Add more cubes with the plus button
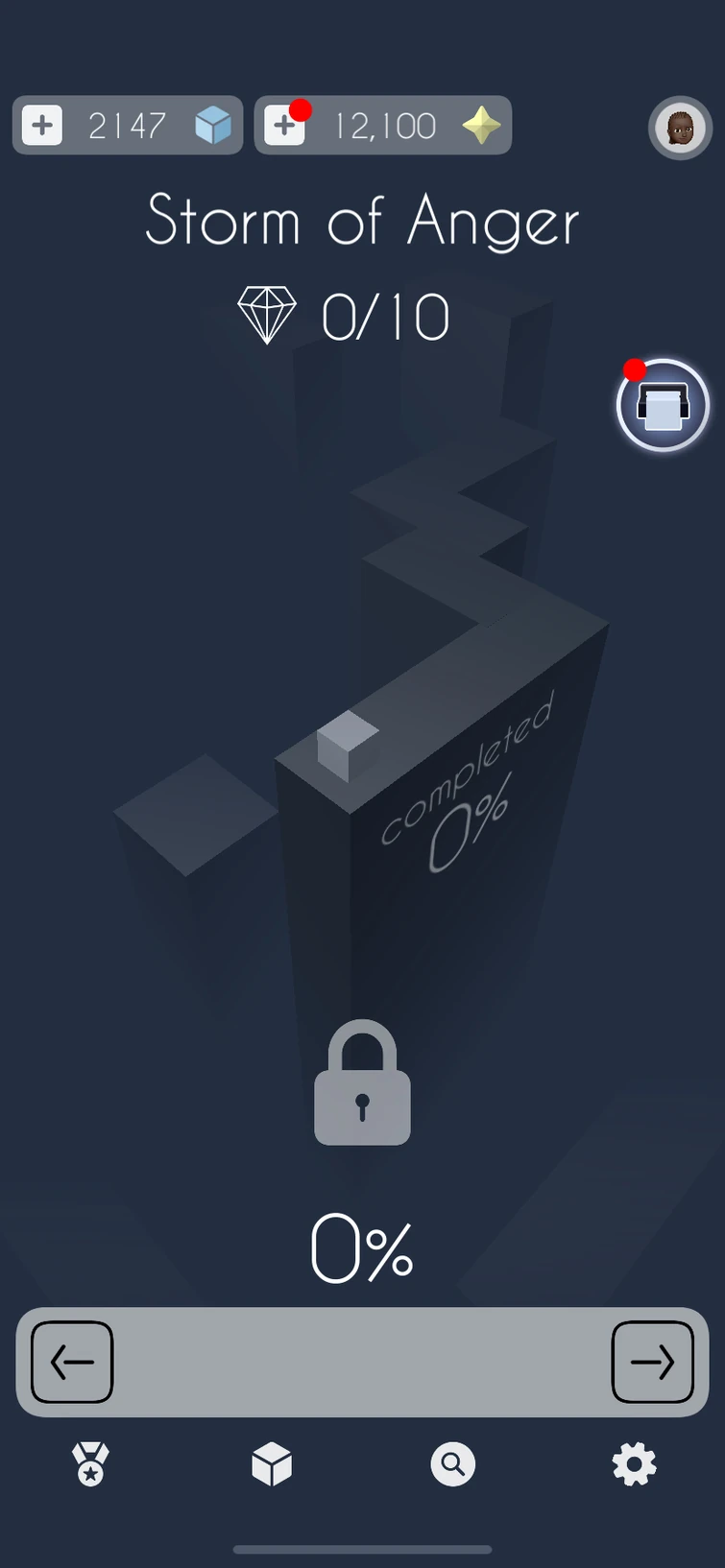Screen dimensions: 725x1568 (x=42, y=126)
